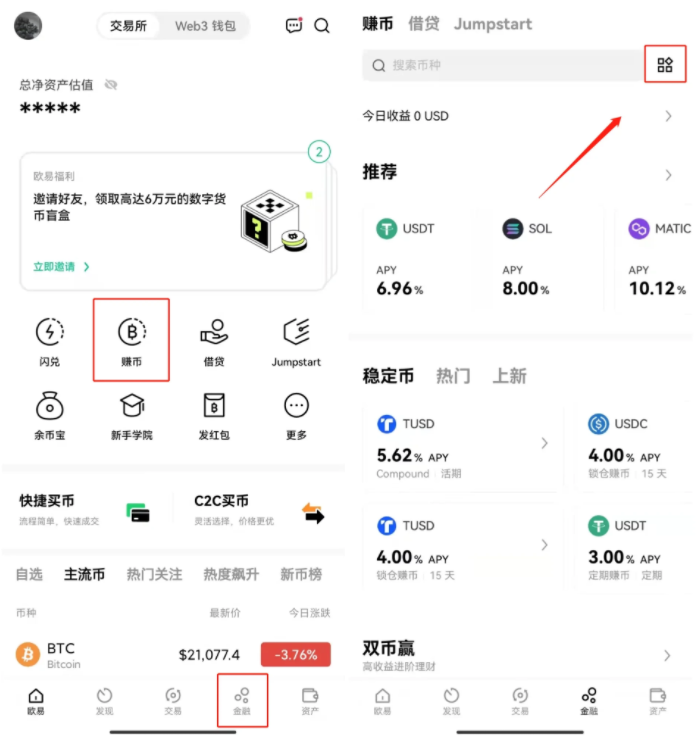
Task: Switch to the Web3 钱包 segment
Action: tap(205, 26)
